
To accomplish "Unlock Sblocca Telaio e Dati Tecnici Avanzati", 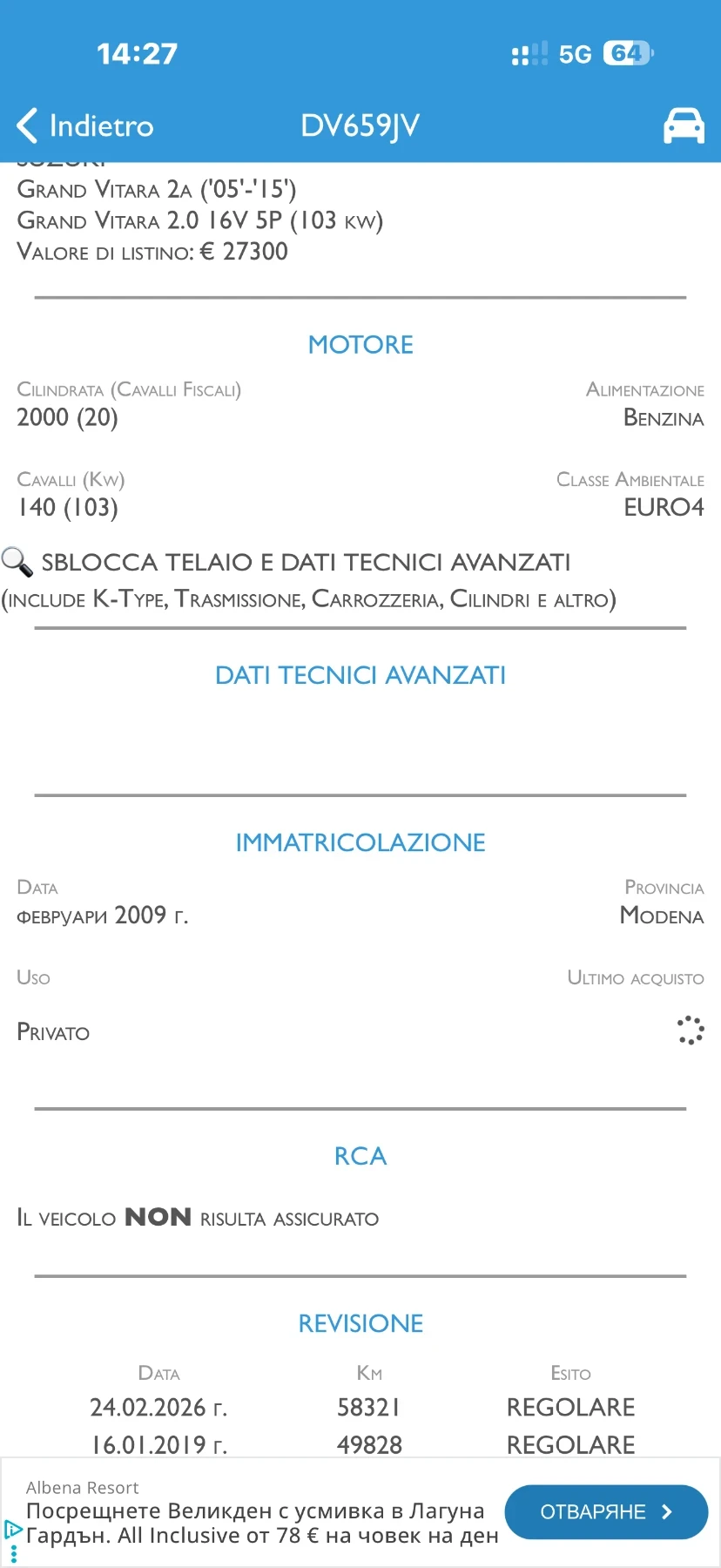I will click(305, 563).
